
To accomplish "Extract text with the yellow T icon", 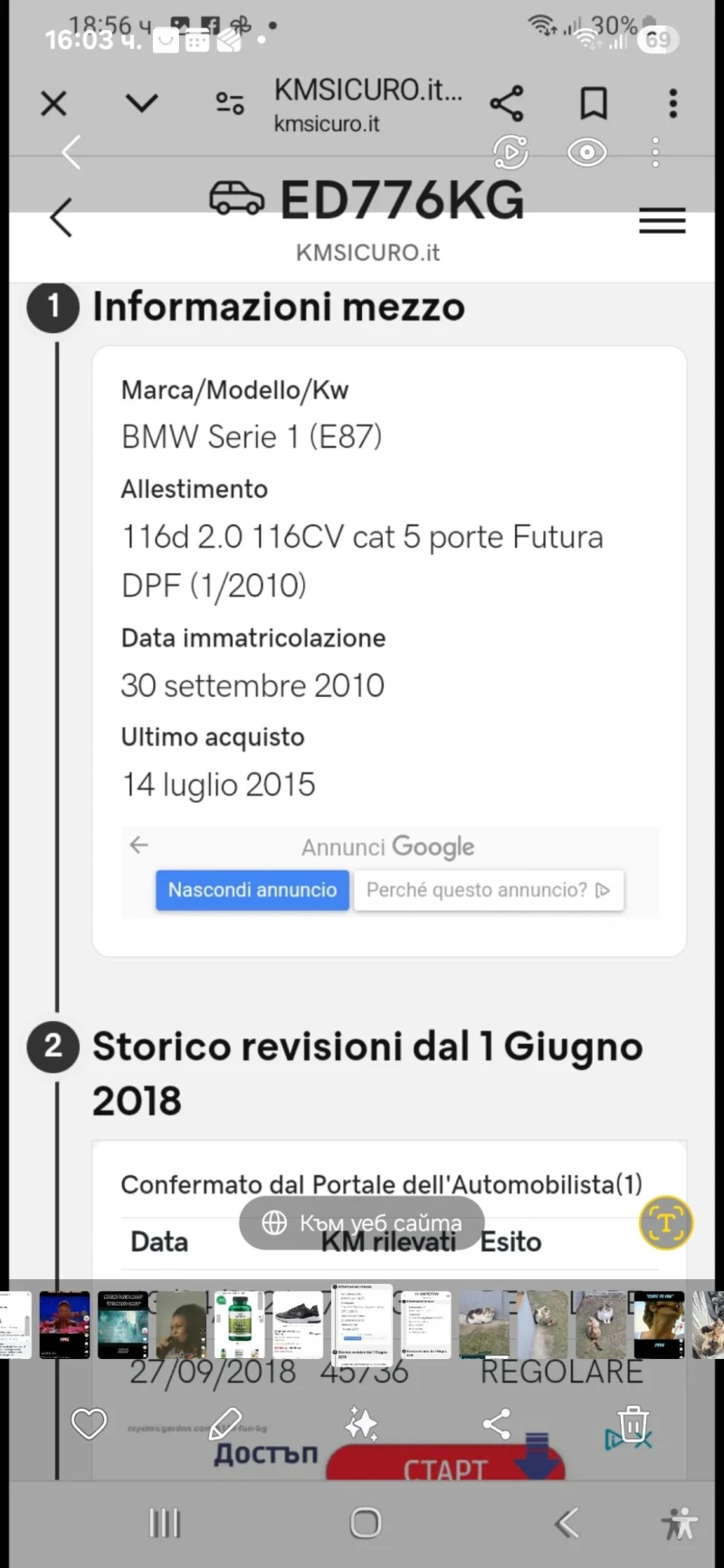I will point(665,1223).
